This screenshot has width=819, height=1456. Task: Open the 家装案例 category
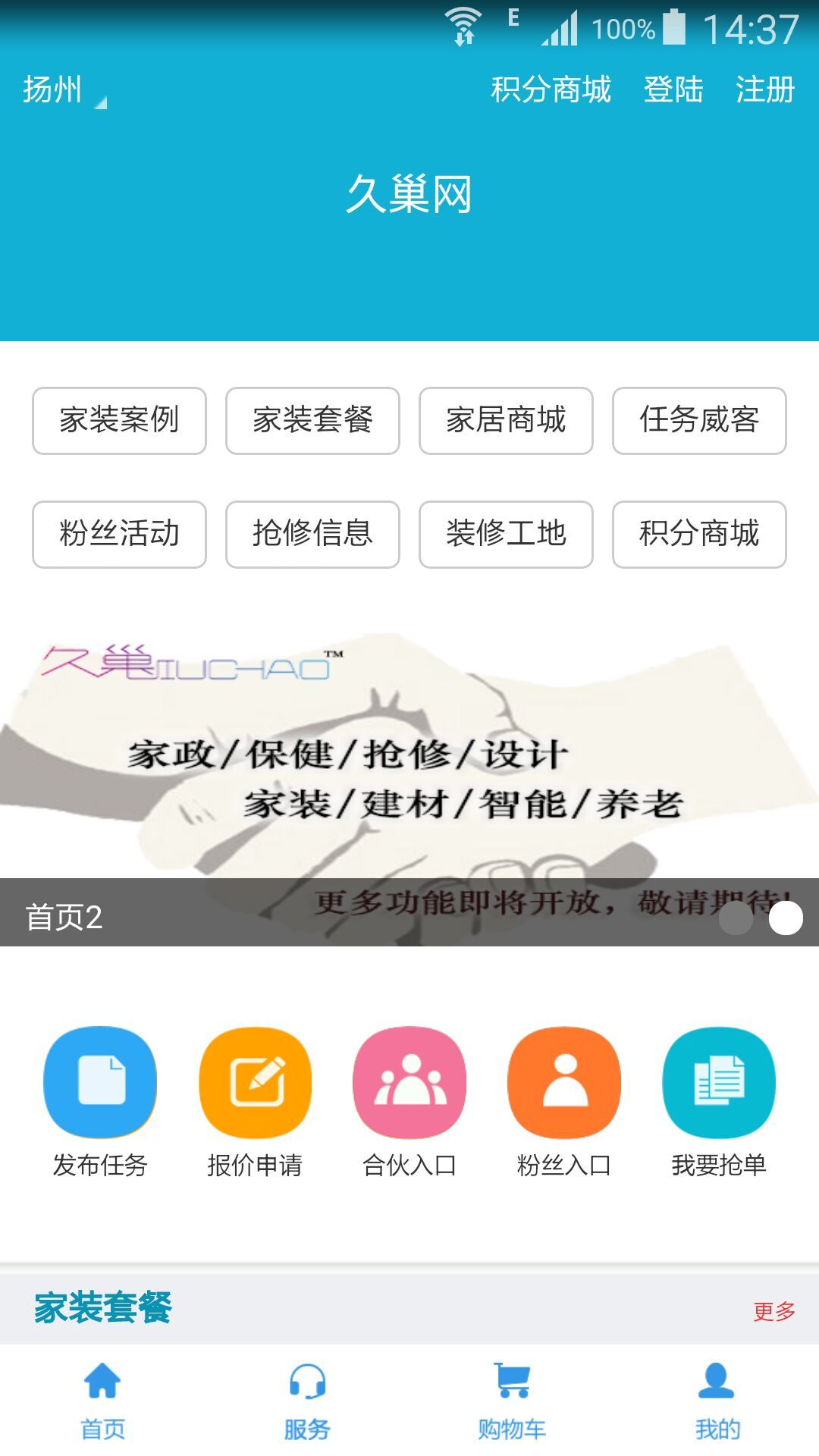tap(119, 420)
